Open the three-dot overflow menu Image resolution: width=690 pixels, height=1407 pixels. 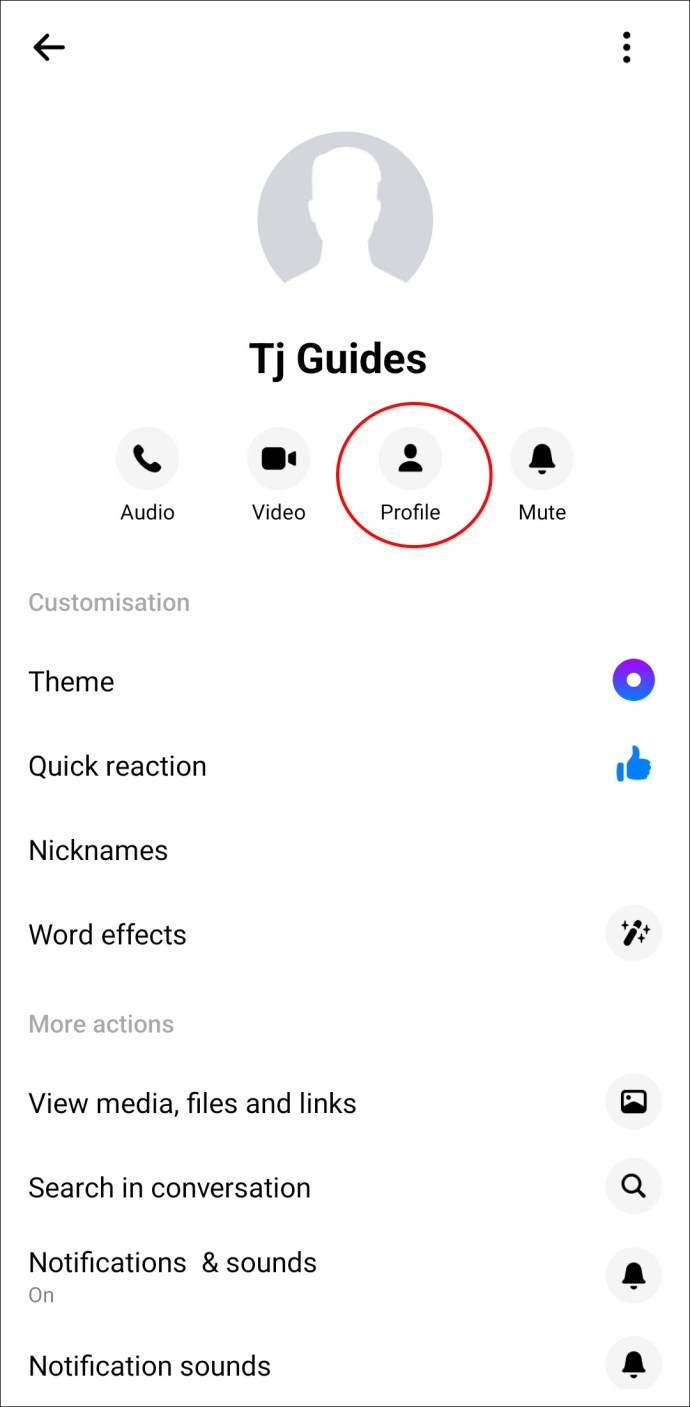pos(626,47)
